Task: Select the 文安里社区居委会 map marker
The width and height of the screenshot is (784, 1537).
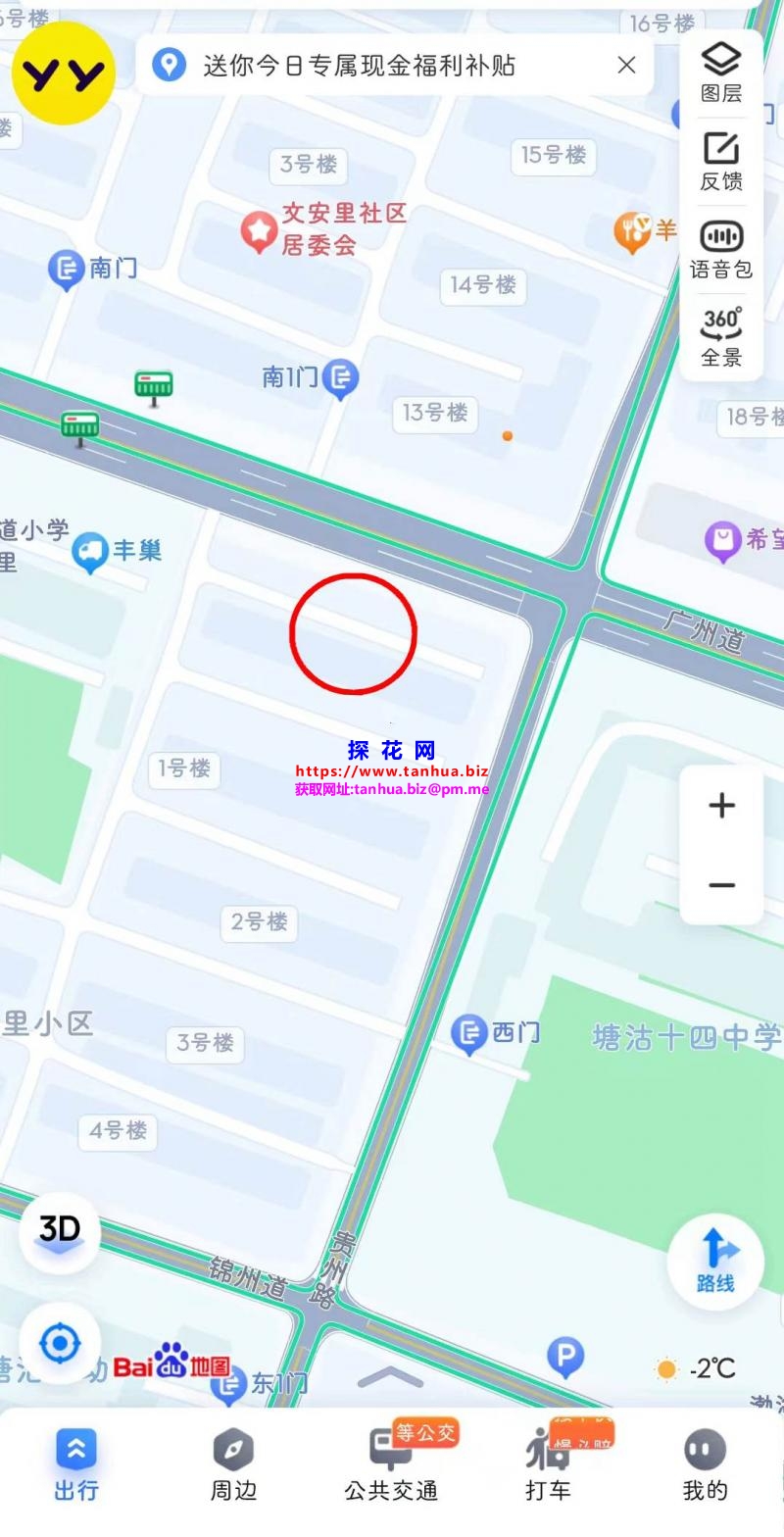Action: (x=260, y=231)
